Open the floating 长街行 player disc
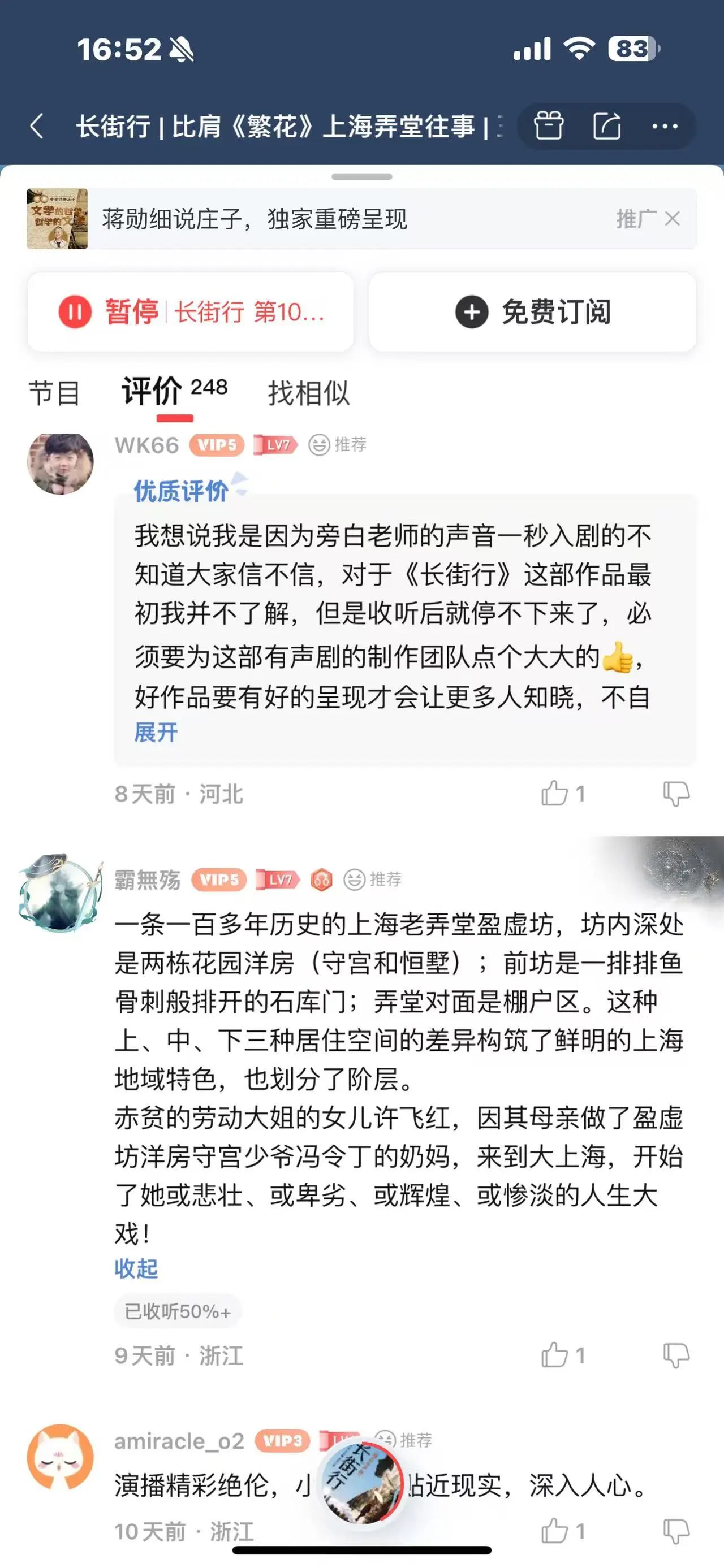This screenshot has height=1568, width=724. tap(363, 1483)
